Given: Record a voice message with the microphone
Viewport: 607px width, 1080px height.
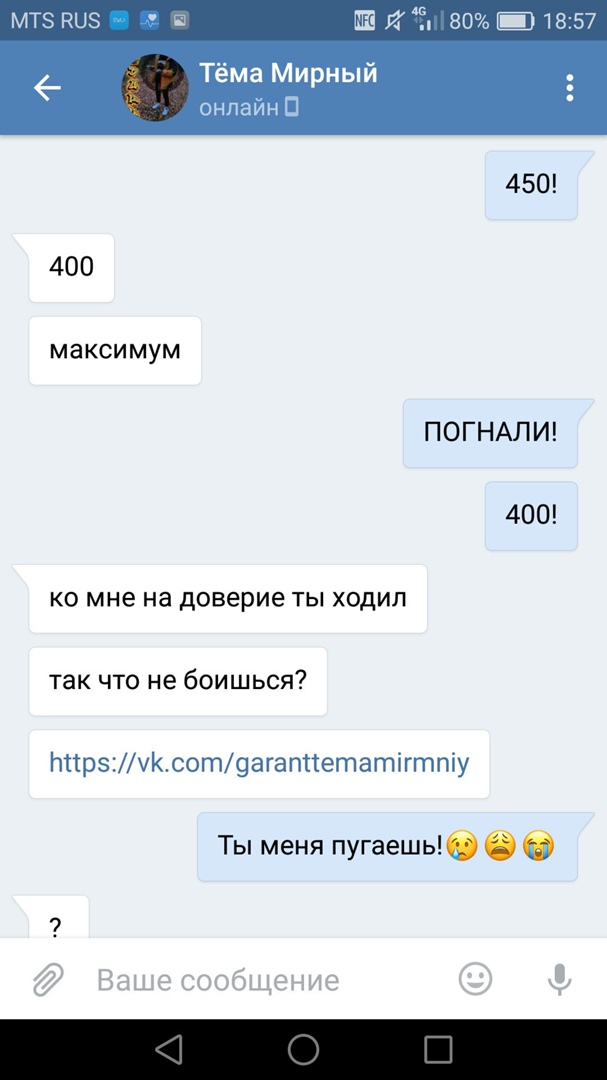Looking at the screenshot, I should (559, 980).
